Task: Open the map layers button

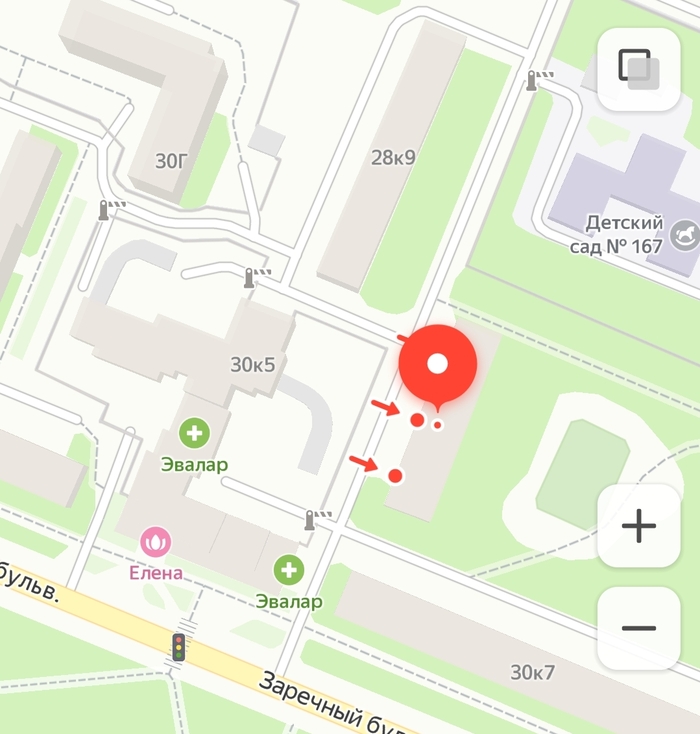Action: tap(638, 70)
